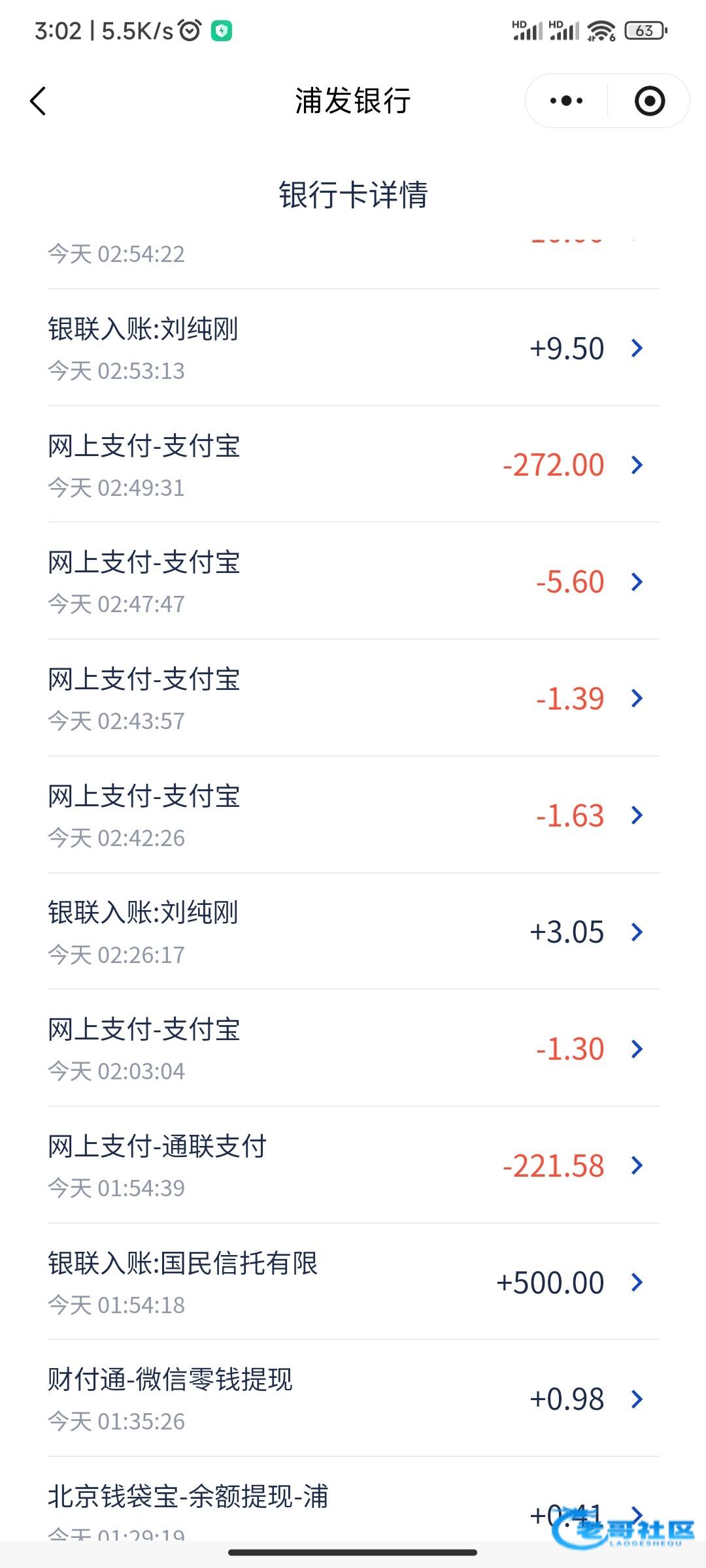Open the +9.50 银联入账 transaction
The image size is (706, 1568).
coord(353,348)
